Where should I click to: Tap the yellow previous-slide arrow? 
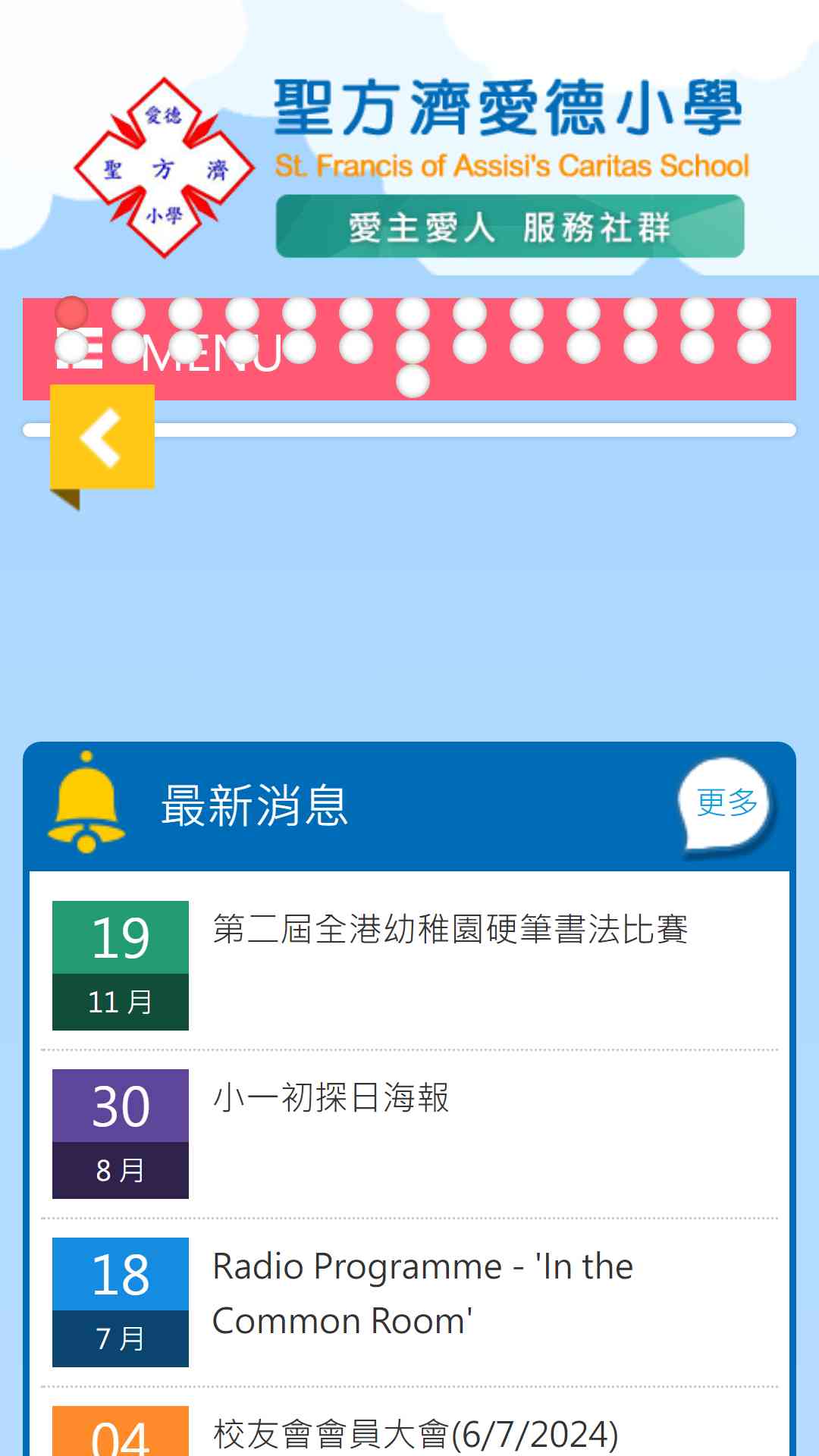(x=102, y=437)
